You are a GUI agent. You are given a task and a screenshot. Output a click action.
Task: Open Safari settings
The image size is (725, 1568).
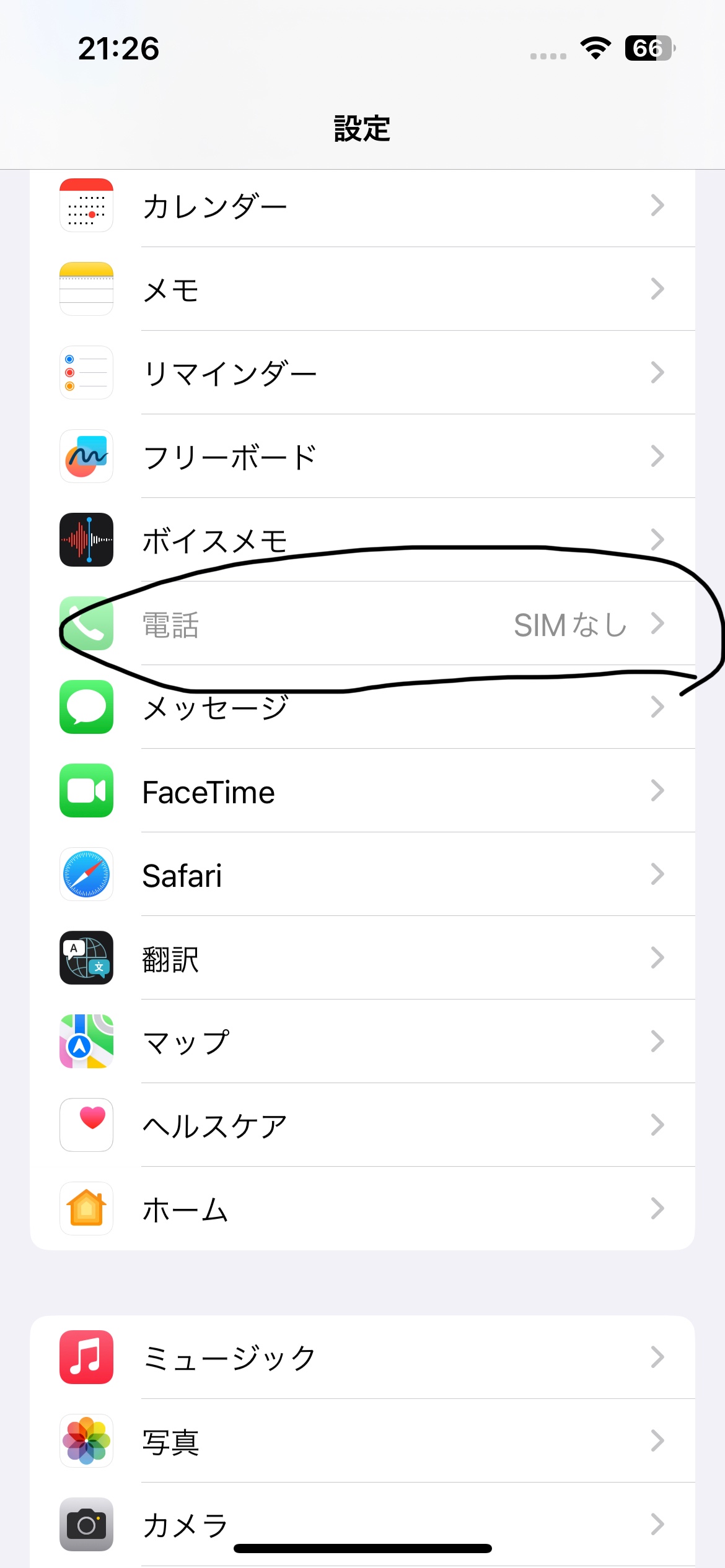click(x=362, y=874)
